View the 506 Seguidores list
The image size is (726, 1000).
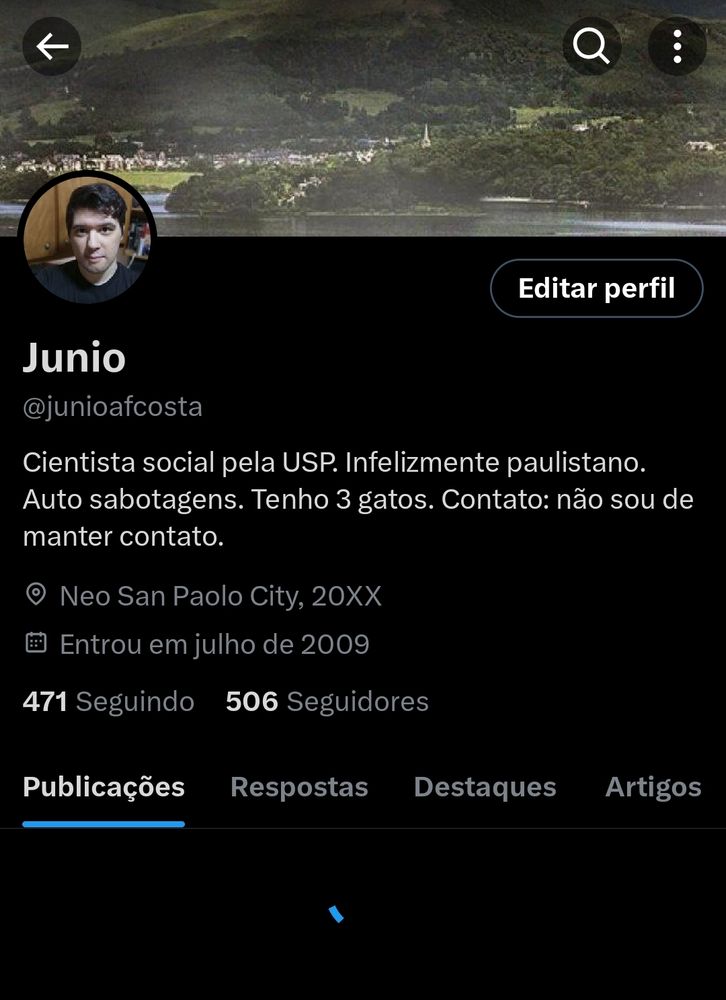[x=327, y=702]
